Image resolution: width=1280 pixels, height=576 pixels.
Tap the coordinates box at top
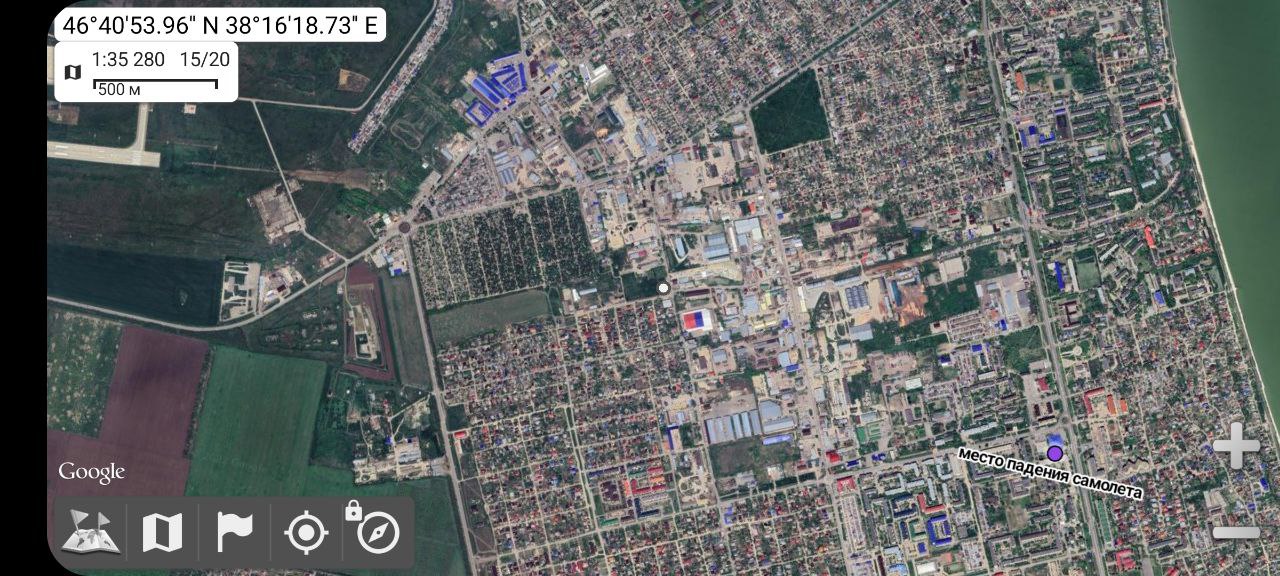220,25
